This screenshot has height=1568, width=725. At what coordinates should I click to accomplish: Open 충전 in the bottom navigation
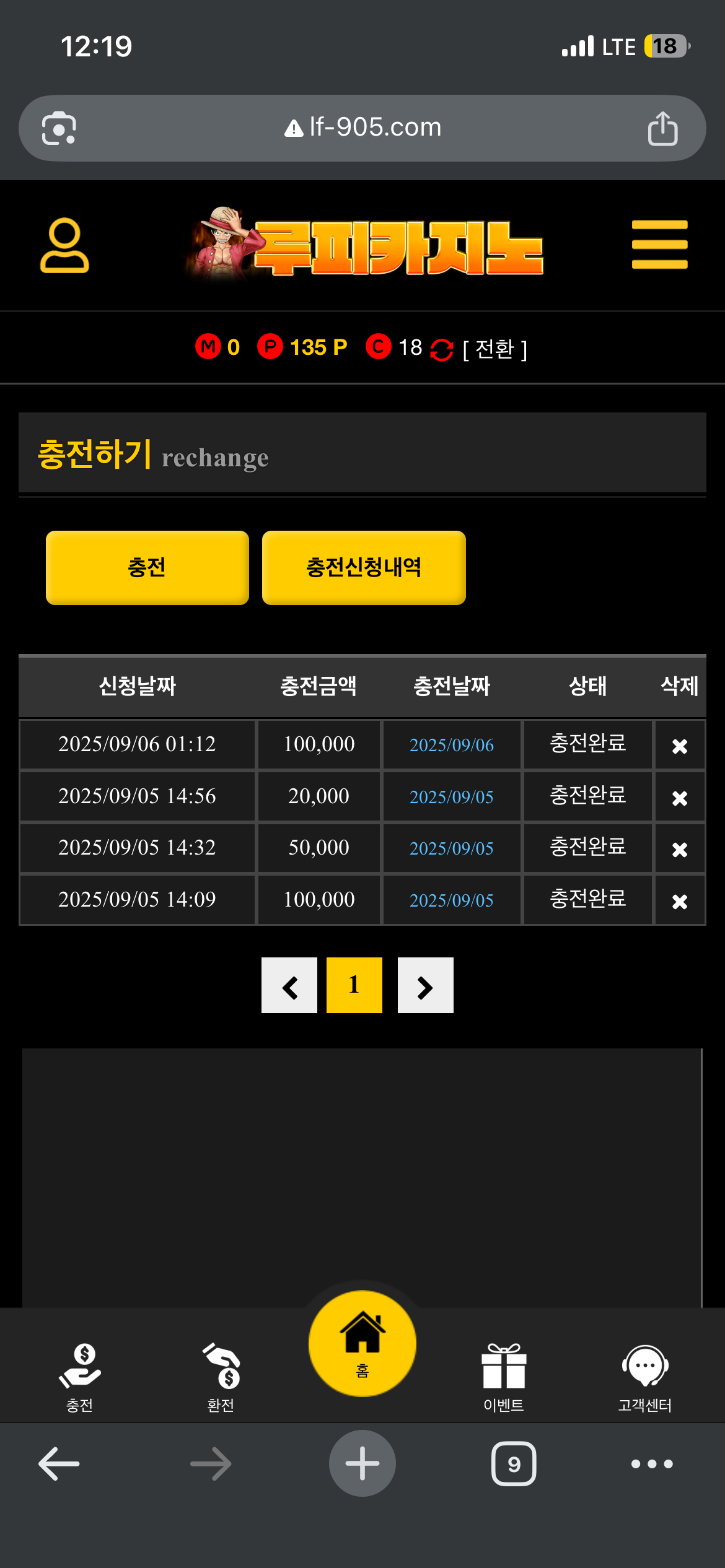pos(80,1377)
